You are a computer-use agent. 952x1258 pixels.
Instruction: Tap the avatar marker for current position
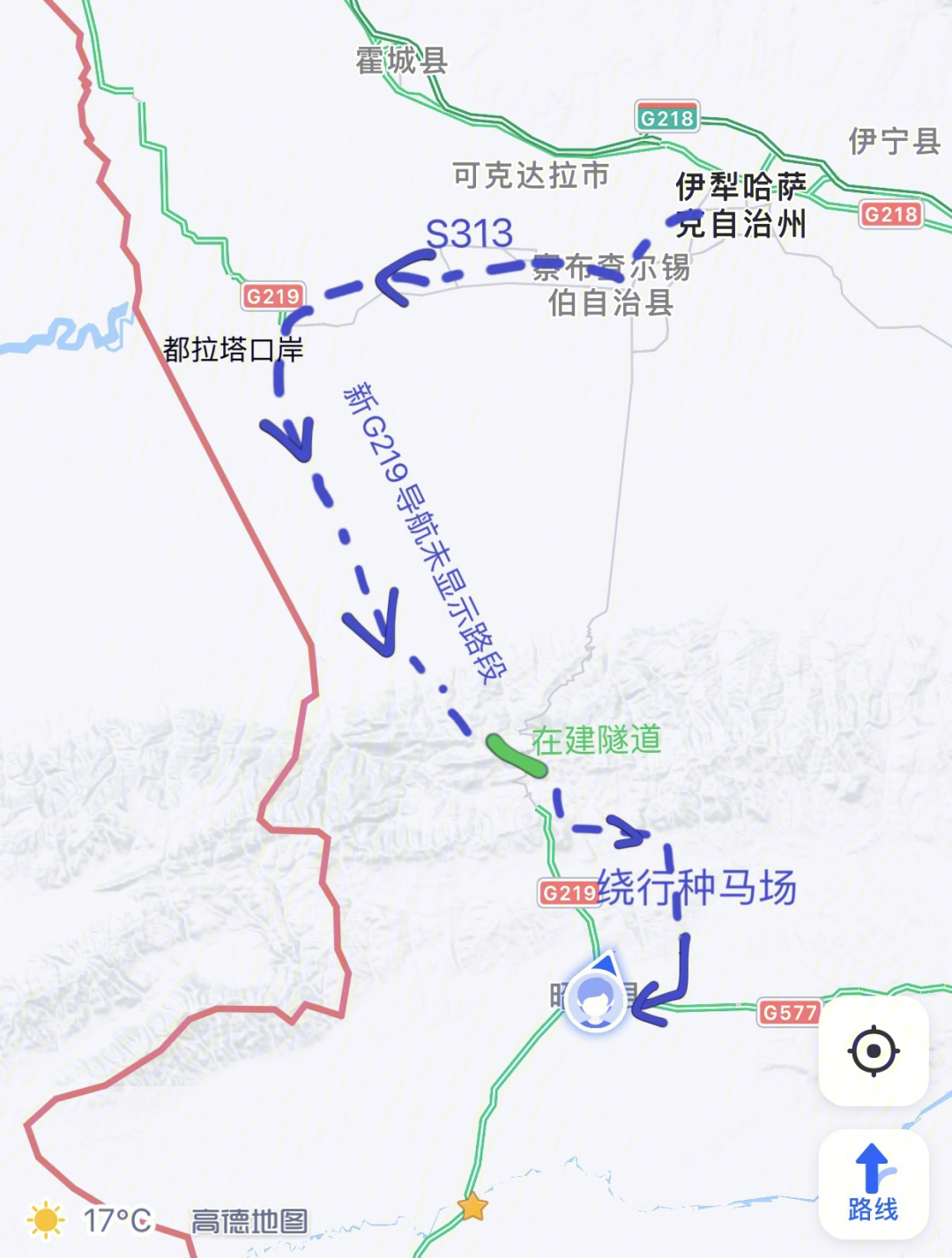pyautogui.click(x=596, y=1001)
